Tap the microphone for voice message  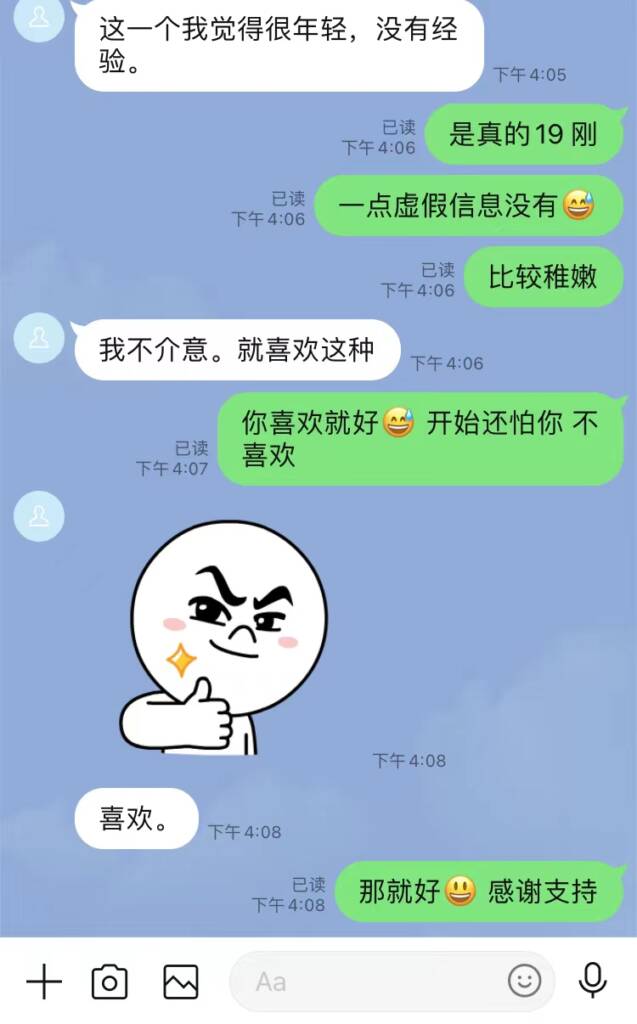[593, 980]
